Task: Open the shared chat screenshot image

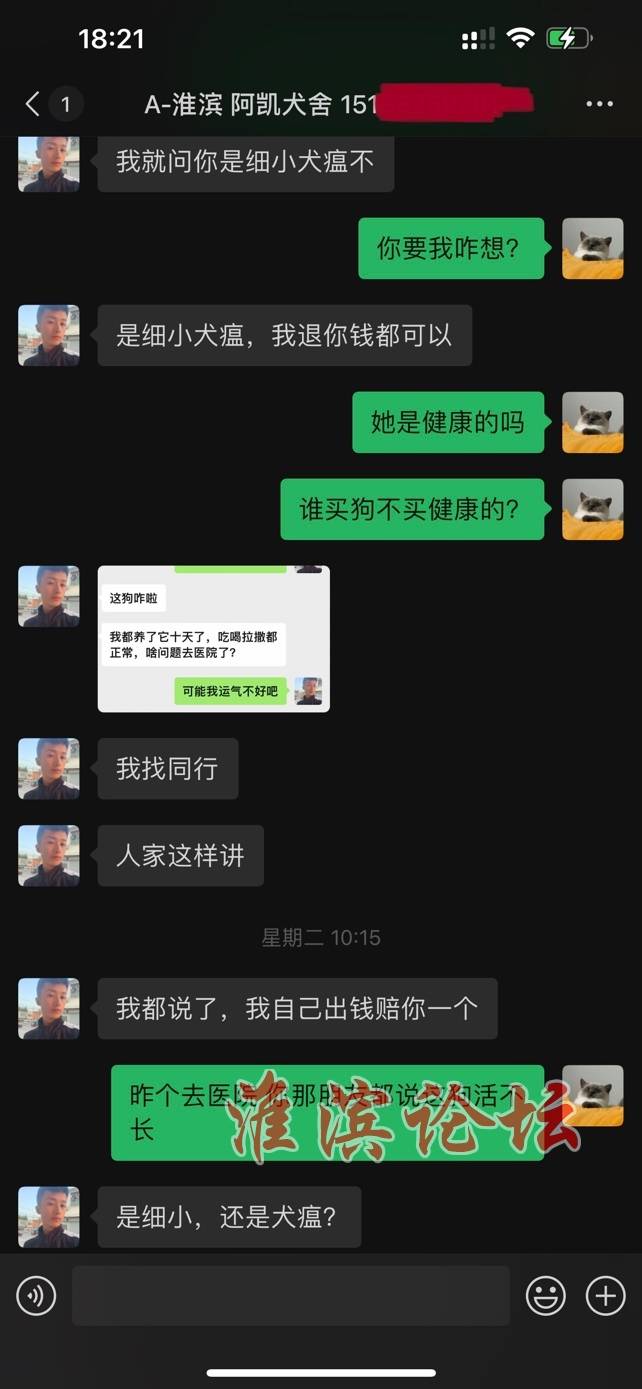Action: point(213,639)
